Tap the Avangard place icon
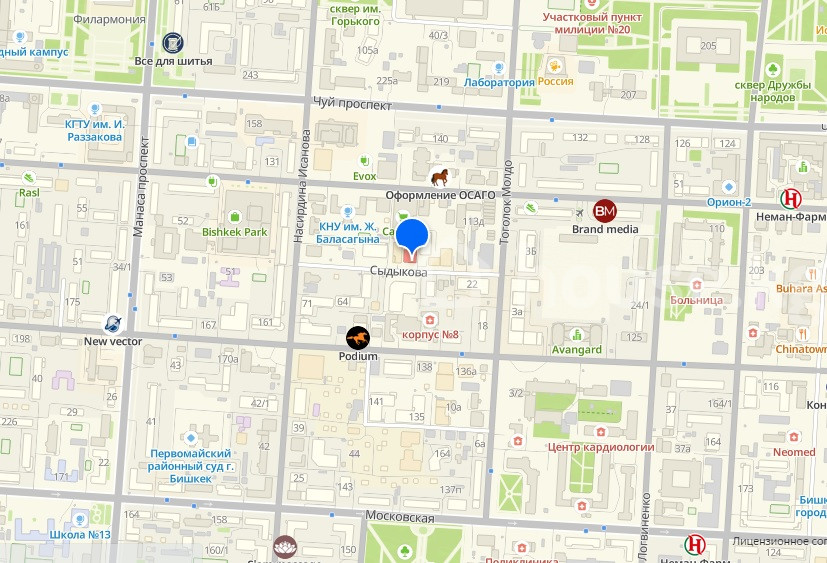This screenshot has width=827, height=563. pyautogui.click(x=577, y=334)
